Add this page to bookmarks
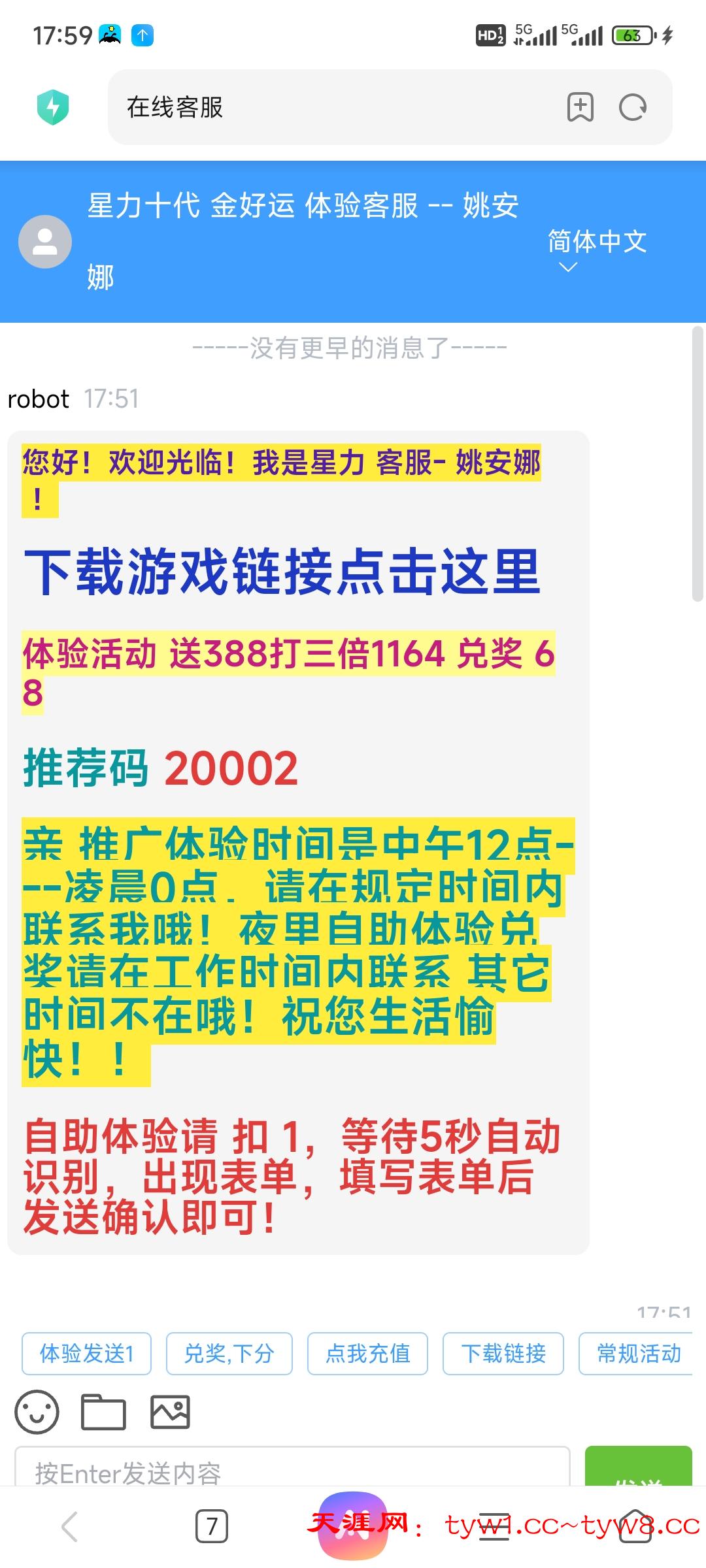Image resolution: width=706 pixels, height=1568 pixels. pyautogui.click(x=580, y=107)
